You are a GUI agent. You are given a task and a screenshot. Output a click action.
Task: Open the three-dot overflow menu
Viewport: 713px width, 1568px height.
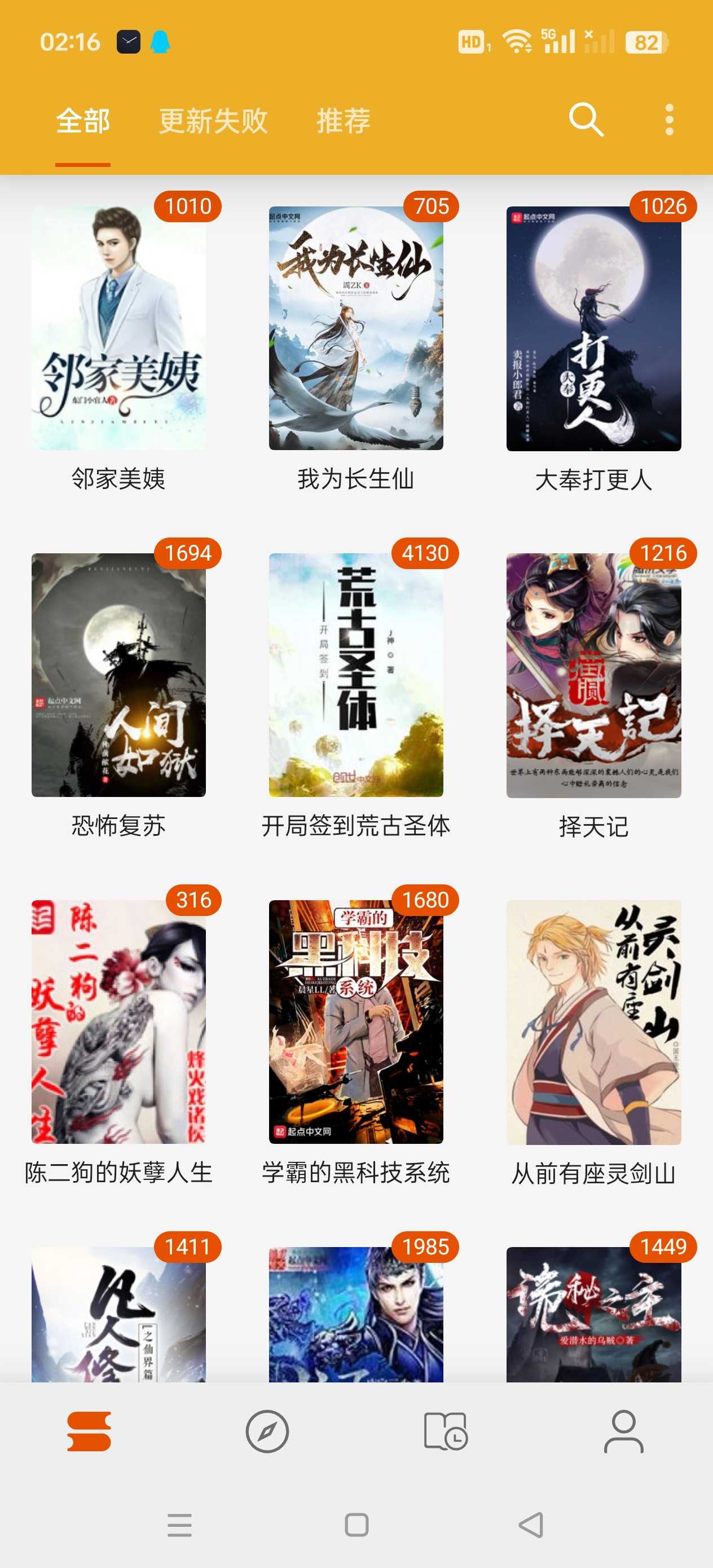[x=669, y=120]
